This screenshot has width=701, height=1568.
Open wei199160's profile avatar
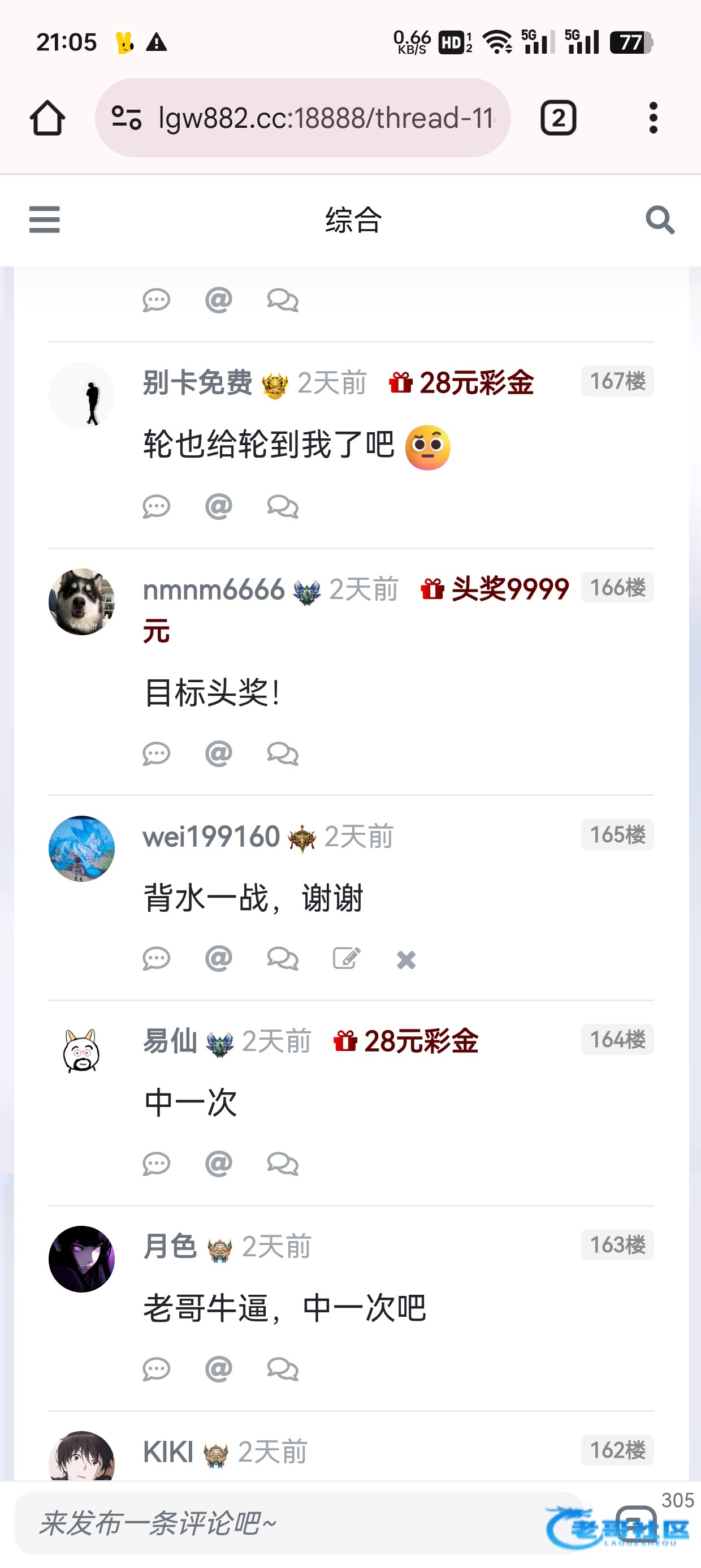(81, 848)
